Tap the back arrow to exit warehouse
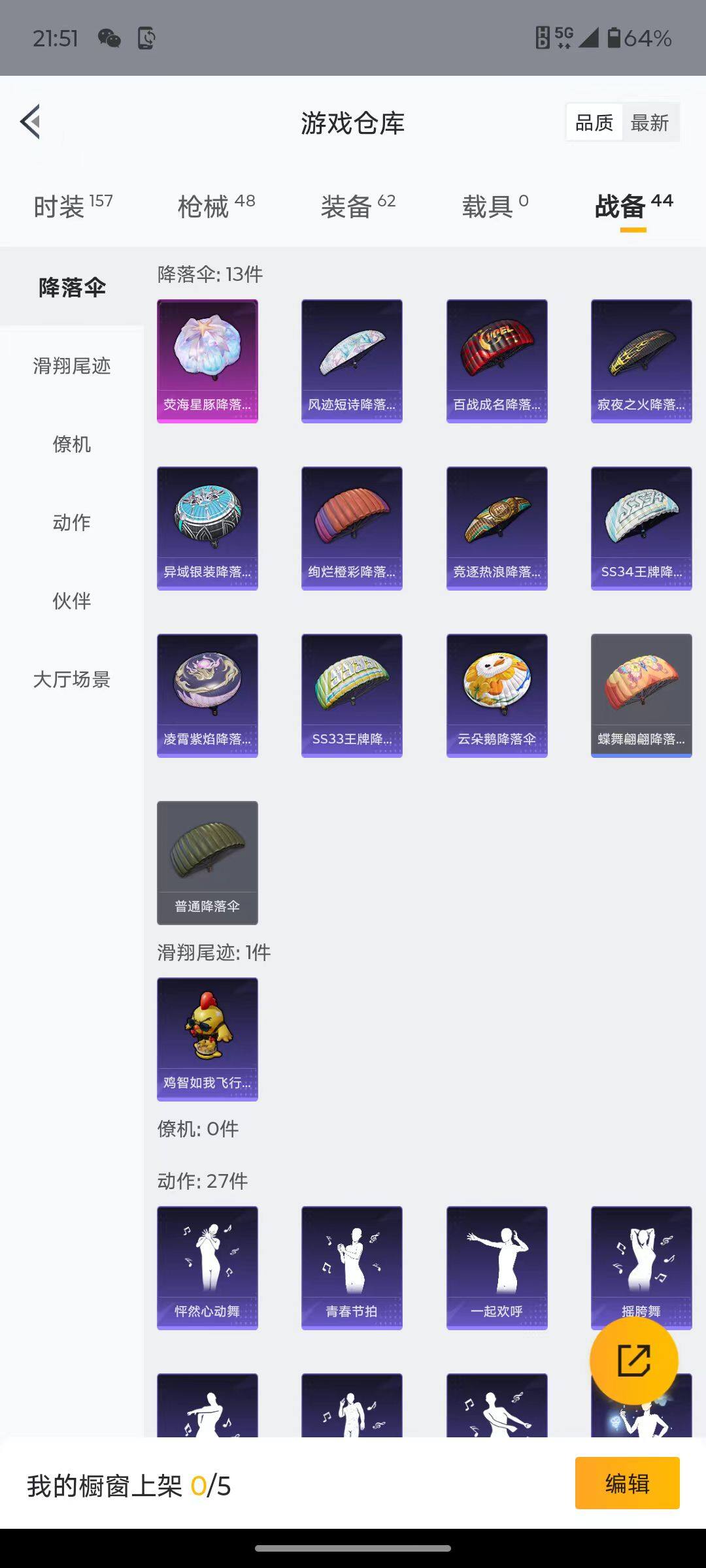 point(29,122)
